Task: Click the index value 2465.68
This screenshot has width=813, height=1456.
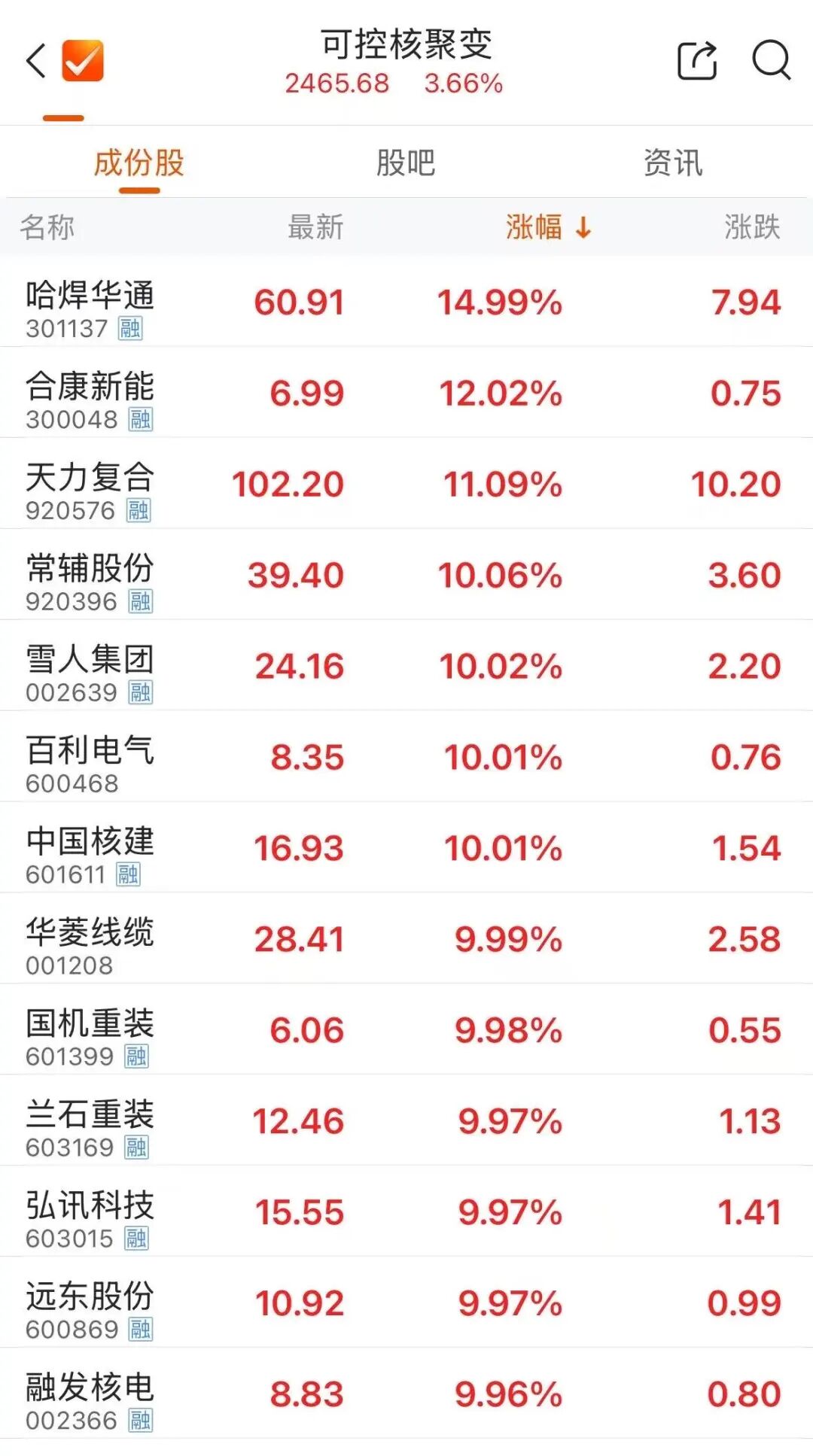Action: 338,85
